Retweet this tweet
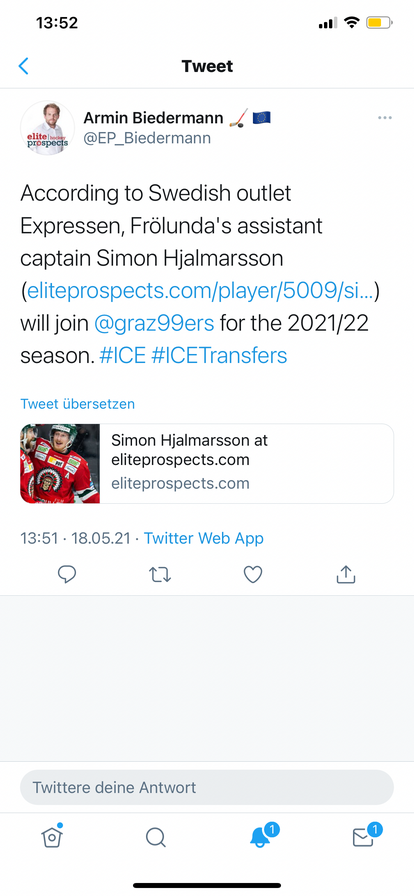 (160, 574)
